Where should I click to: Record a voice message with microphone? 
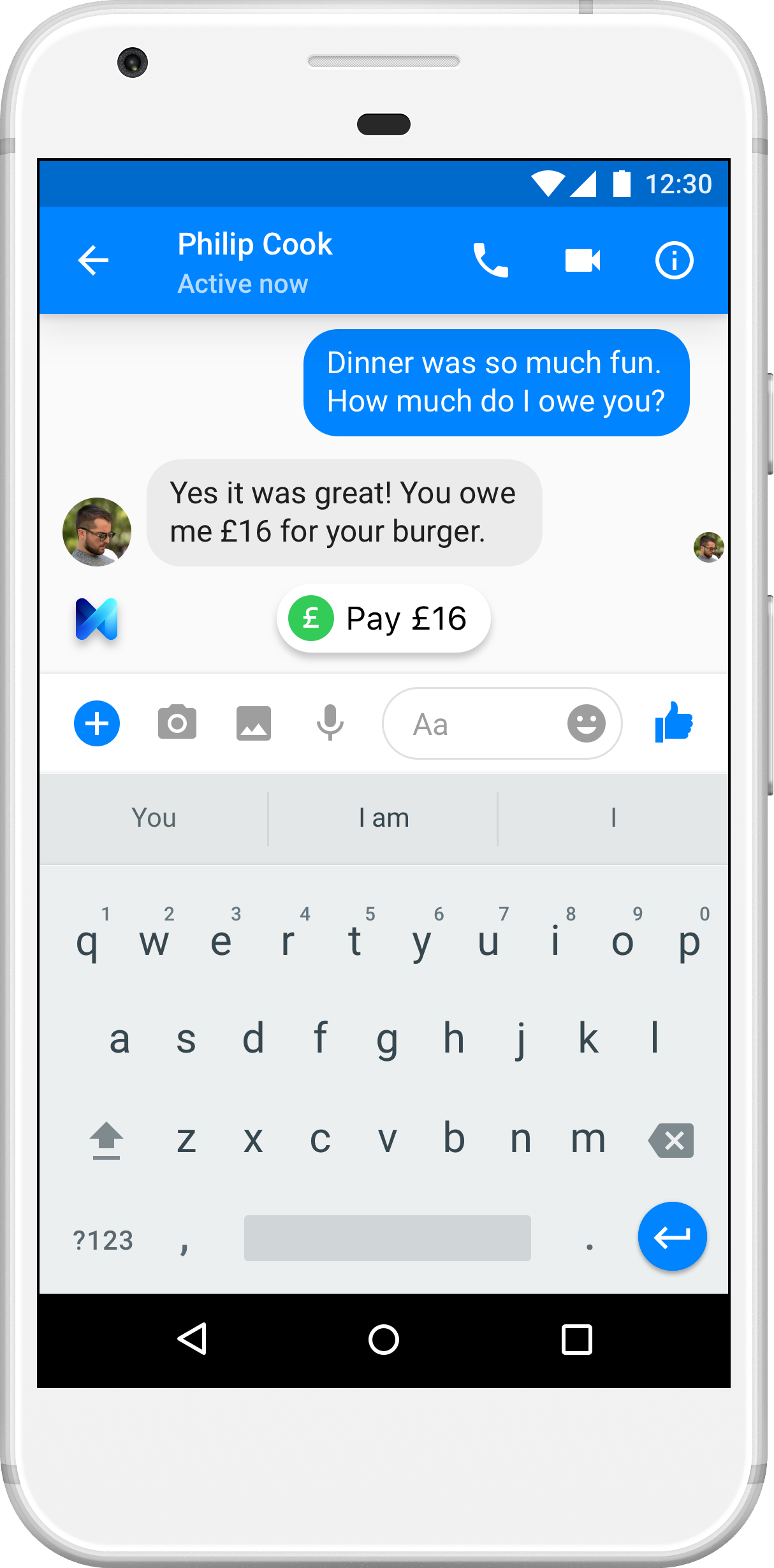click(x=330, y=723)
